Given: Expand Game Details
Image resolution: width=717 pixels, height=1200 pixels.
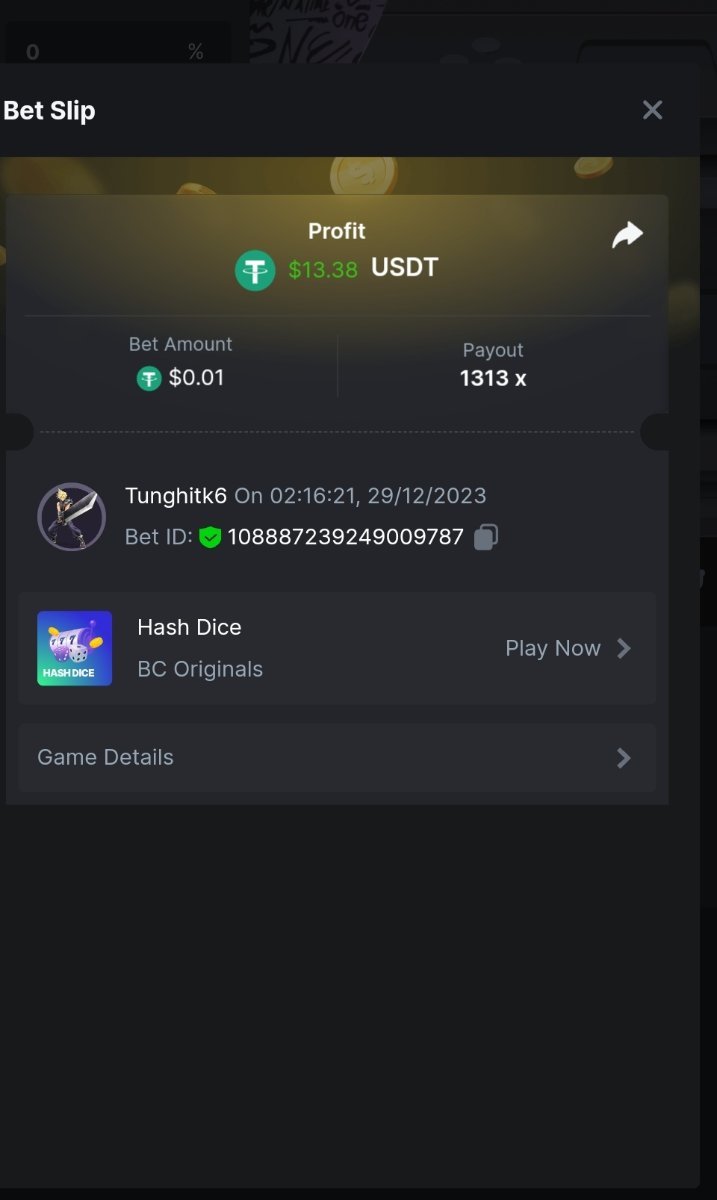Looking at the screenshot, I should pos(336,758).
